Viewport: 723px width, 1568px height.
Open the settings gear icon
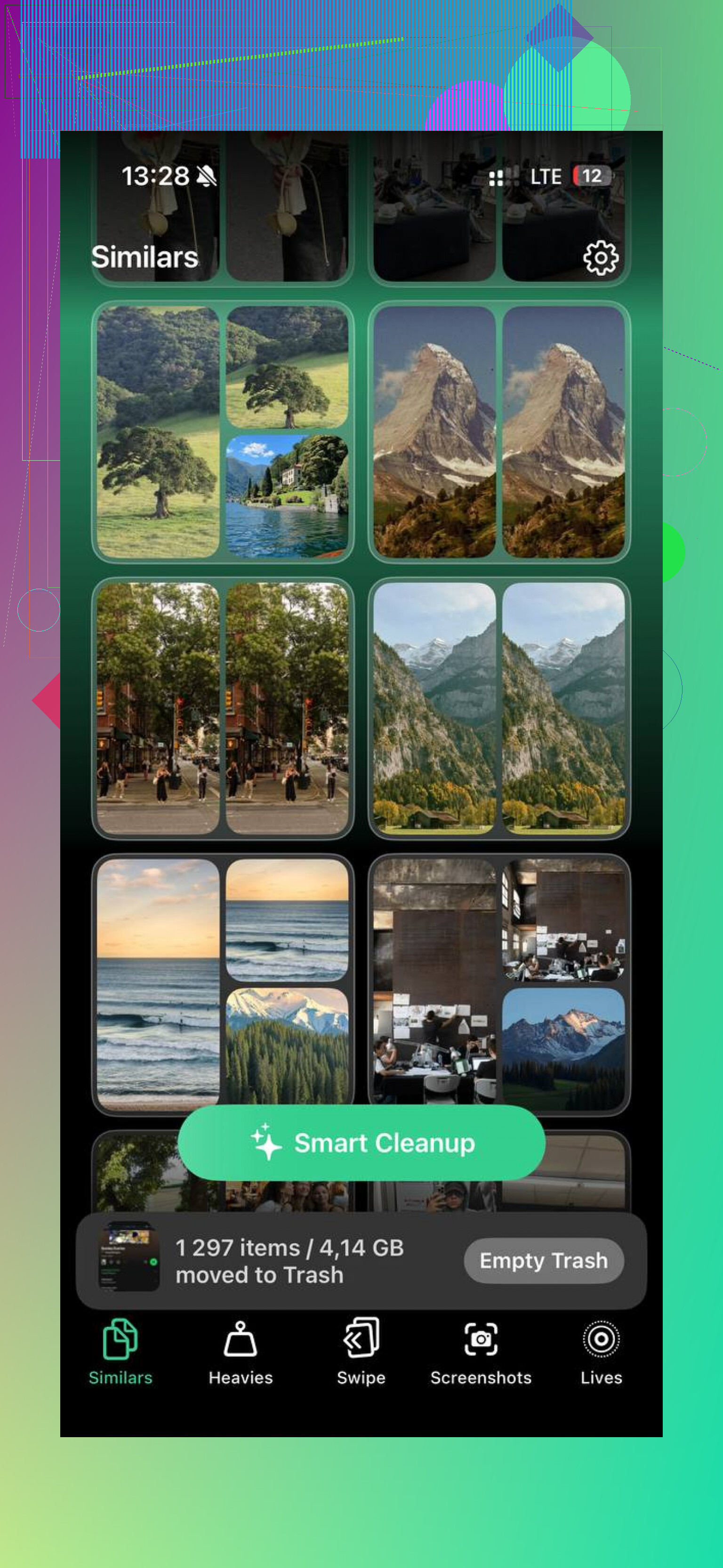click(601, 258)
